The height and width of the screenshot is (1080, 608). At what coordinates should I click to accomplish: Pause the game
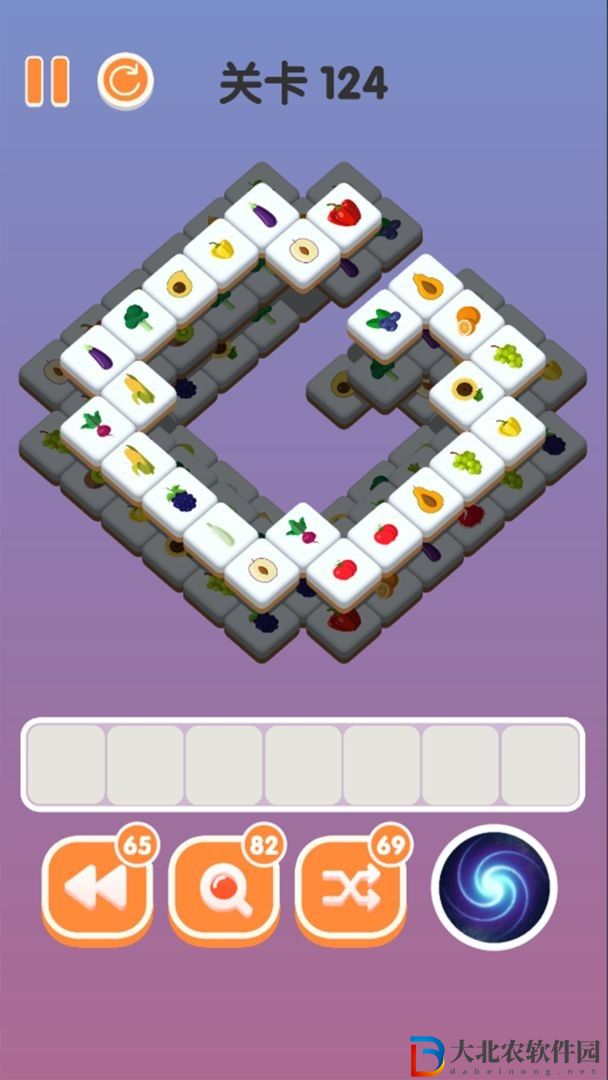[x=47, y=81]
